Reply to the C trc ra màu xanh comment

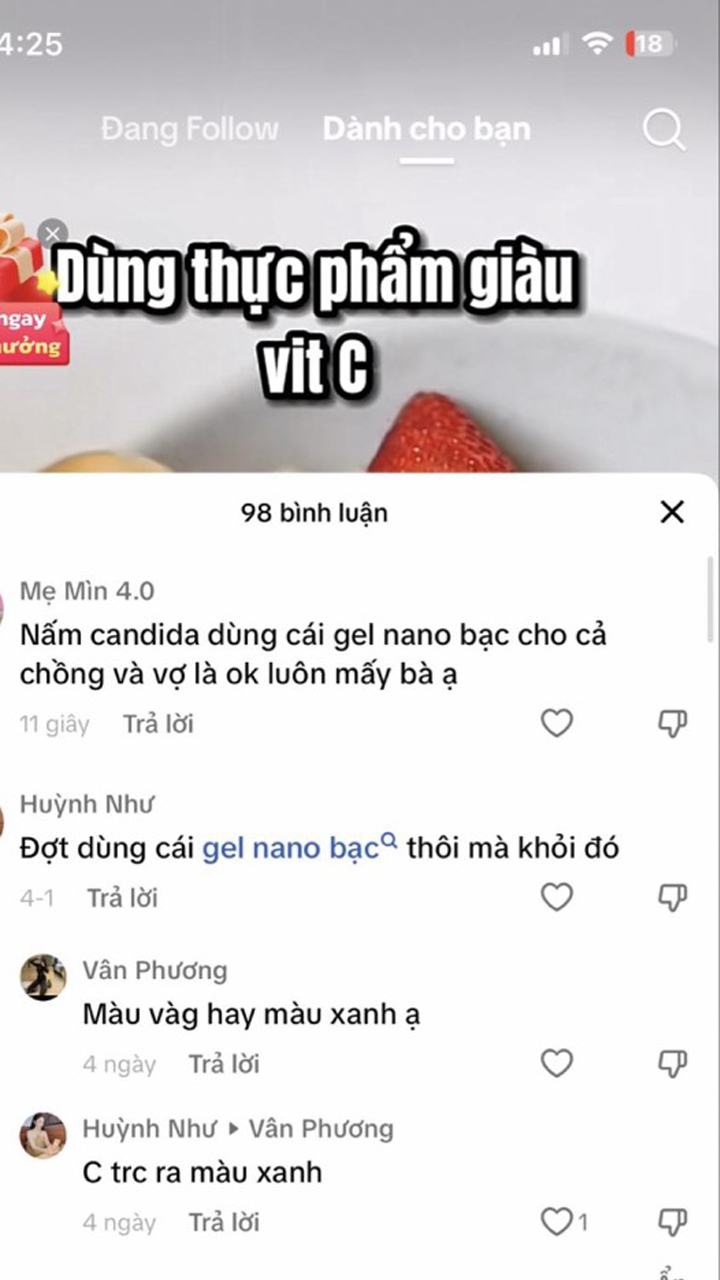pos(224,1222)
